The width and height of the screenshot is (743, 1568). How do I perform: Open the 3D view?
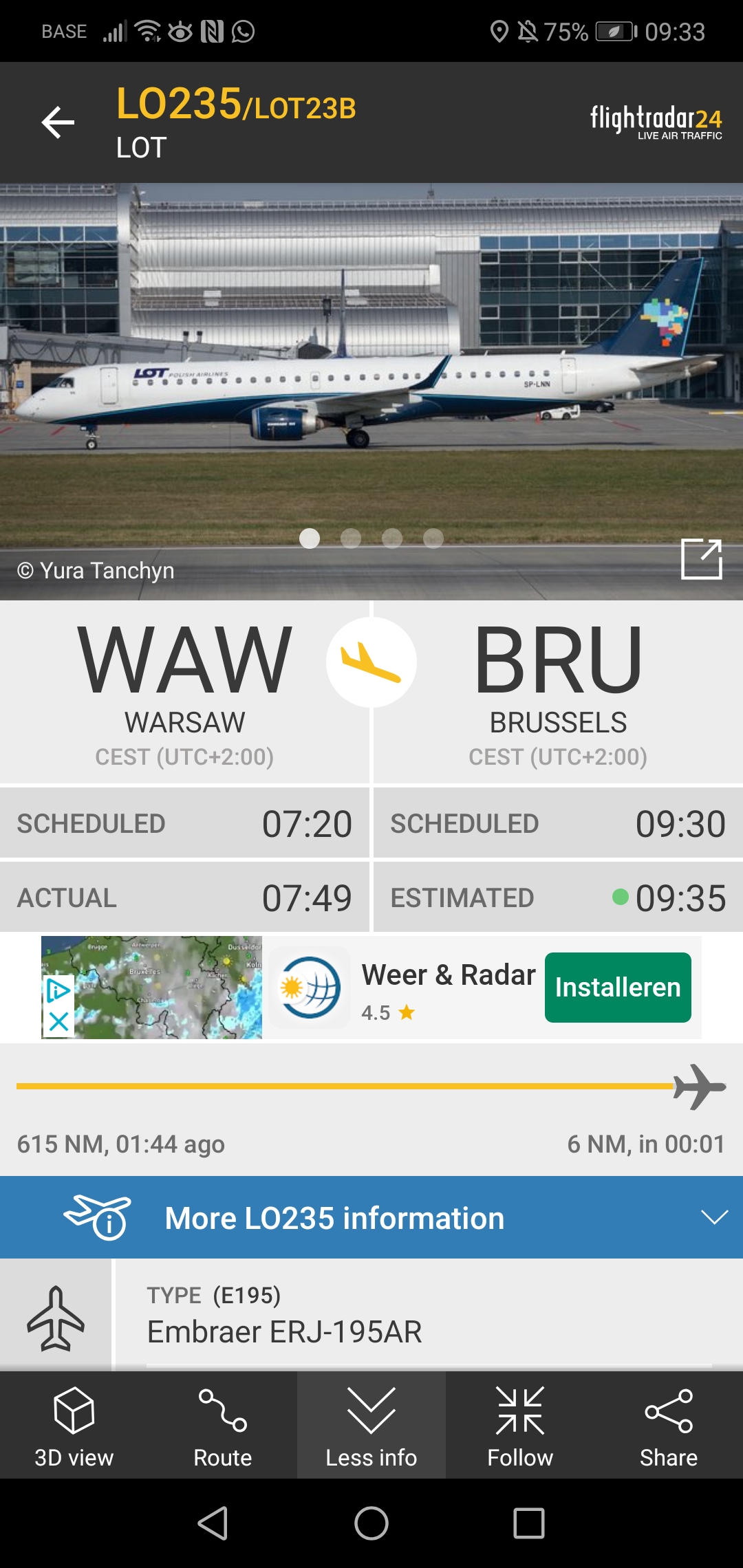pyautogui.click(x=74, y=1426)
